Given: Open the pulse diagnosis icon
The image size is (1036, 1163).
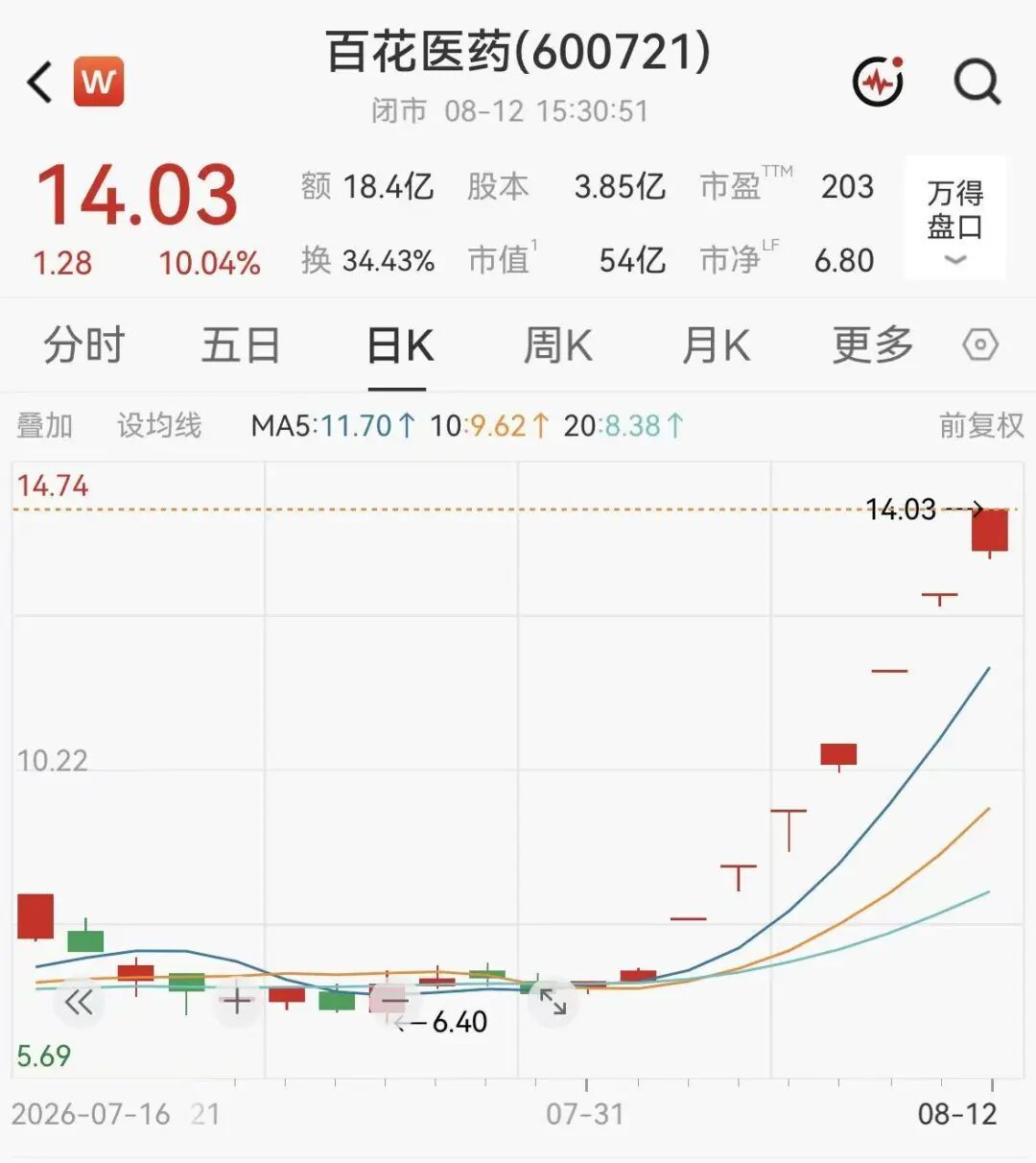Looking at the screenshot, I should tap(879, 82).
